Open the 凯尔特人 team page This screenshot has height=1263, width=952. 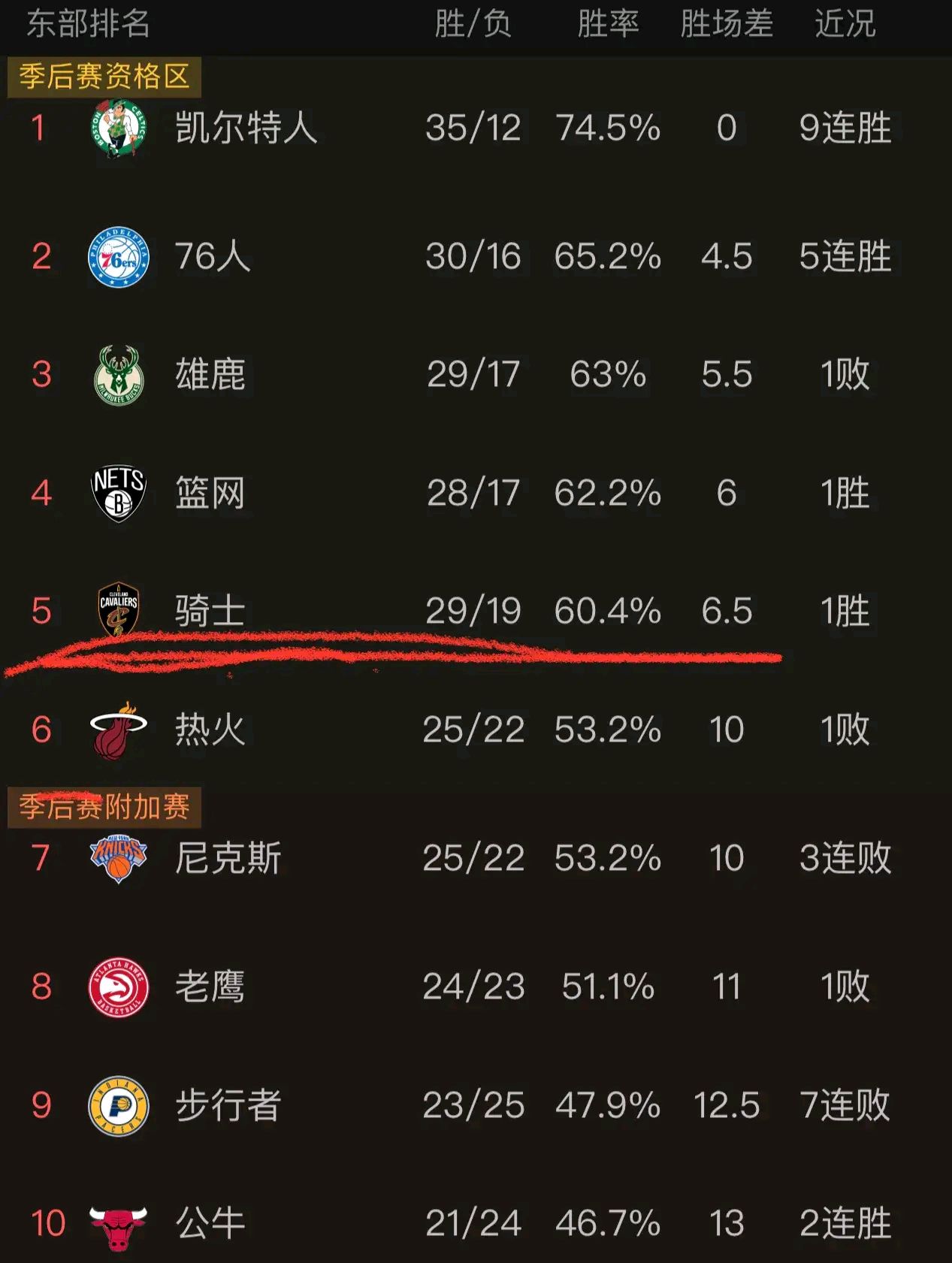tap(248, 128)
